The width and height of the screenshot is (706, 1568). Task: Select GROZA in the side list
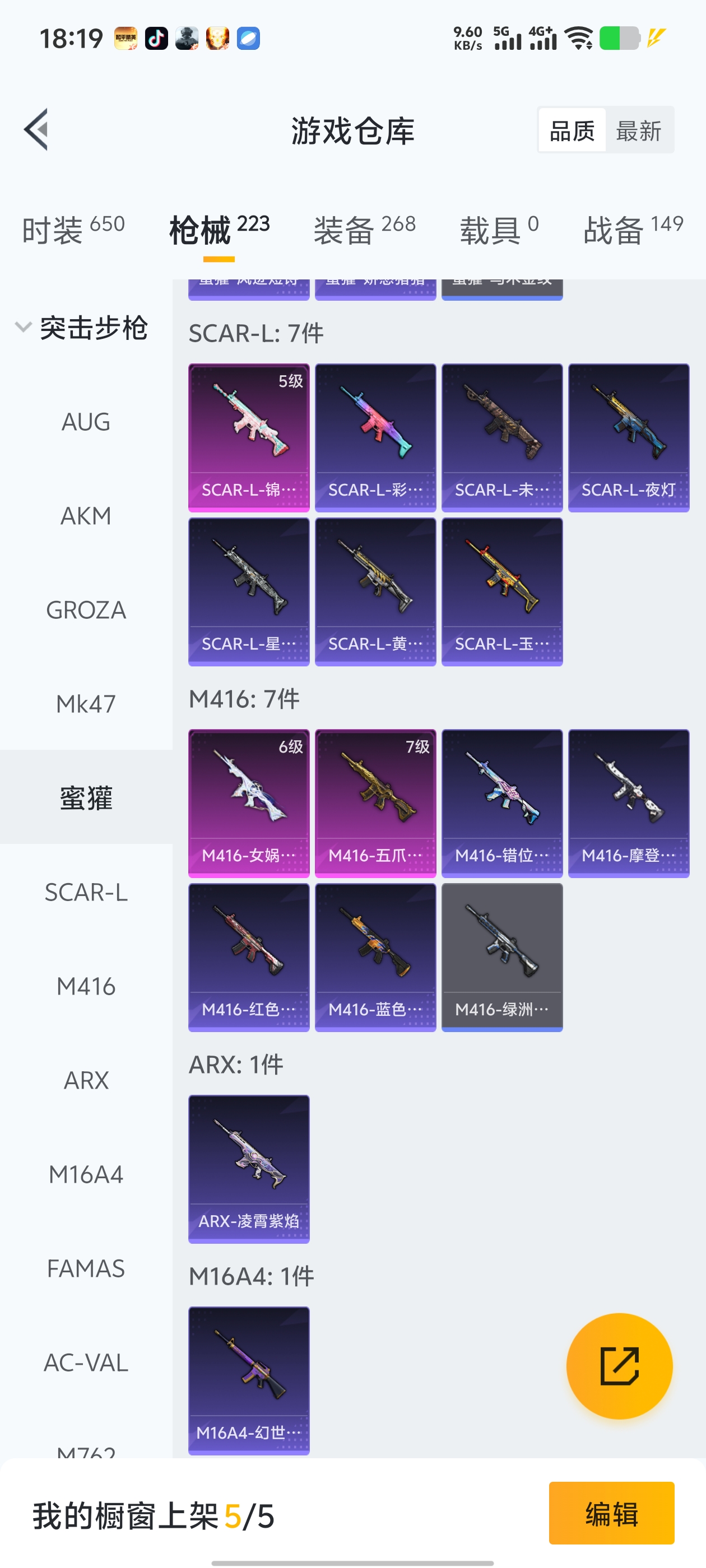pyautogui.click(x=86, y=610)
